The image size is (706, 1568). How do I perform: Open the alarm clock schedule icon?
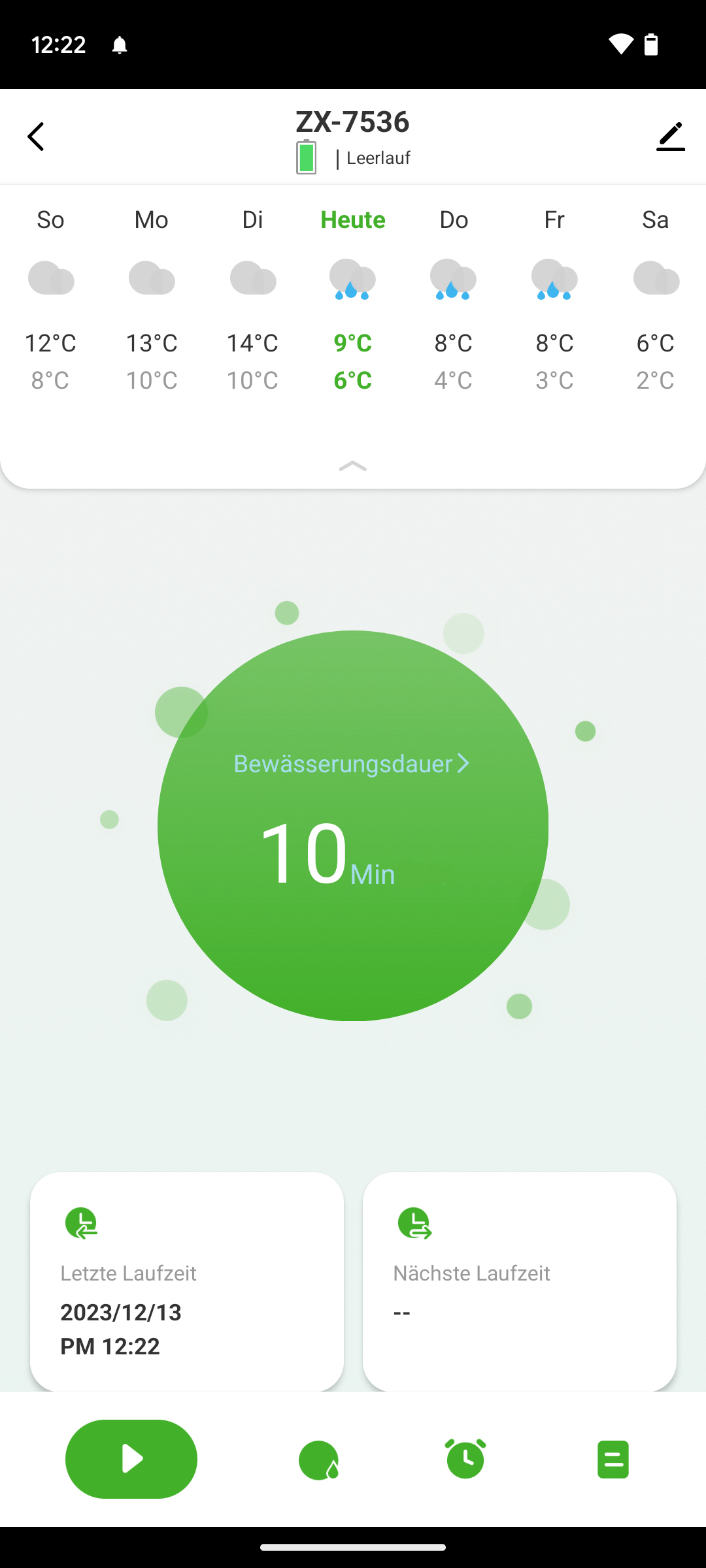tap(465, 1459)
